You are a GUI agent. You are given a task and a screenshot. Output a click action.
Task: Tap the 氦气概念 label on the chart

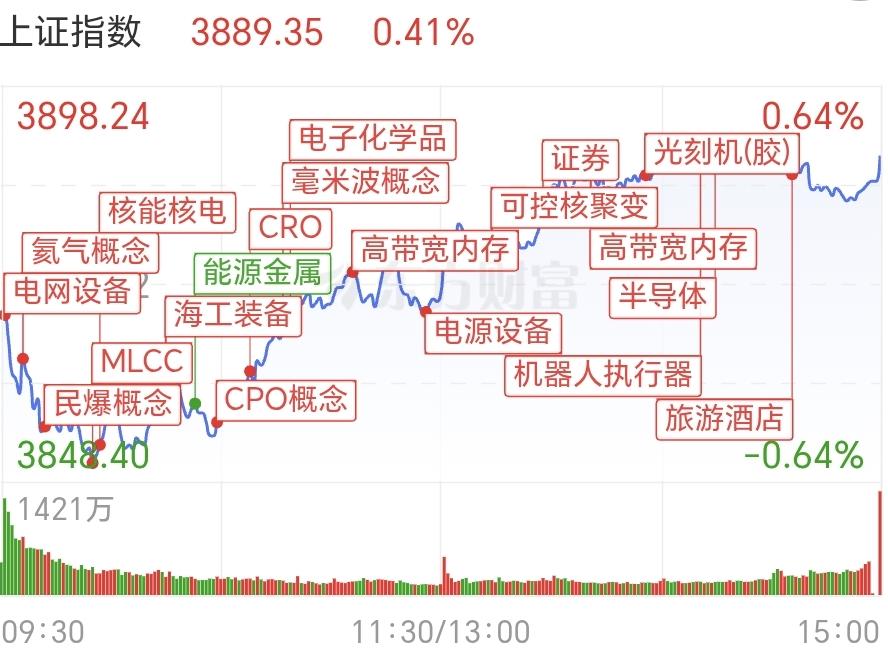point(90,249)
